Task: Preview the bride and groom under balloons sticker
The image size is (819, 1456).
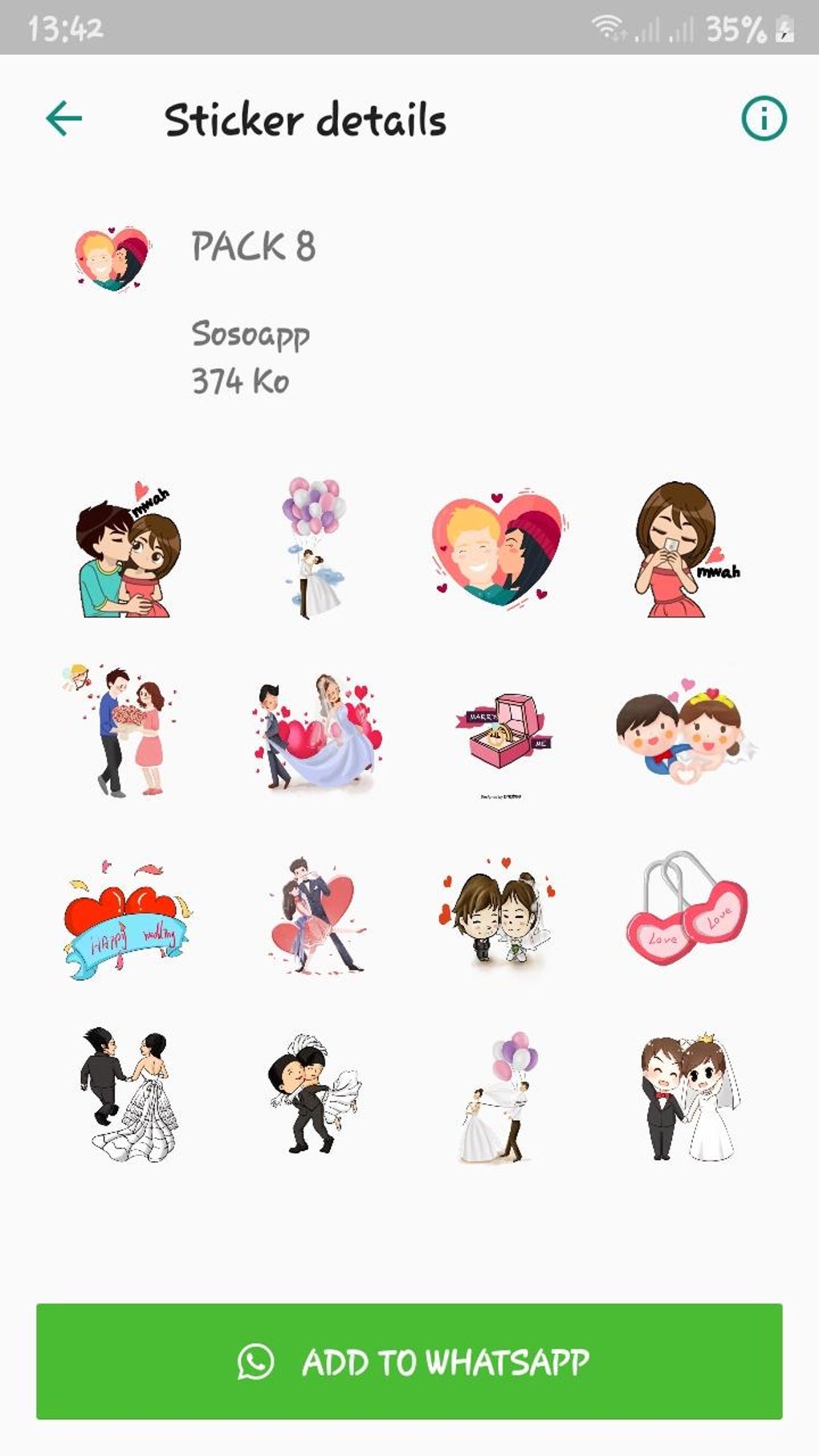Action: (313, 548)
